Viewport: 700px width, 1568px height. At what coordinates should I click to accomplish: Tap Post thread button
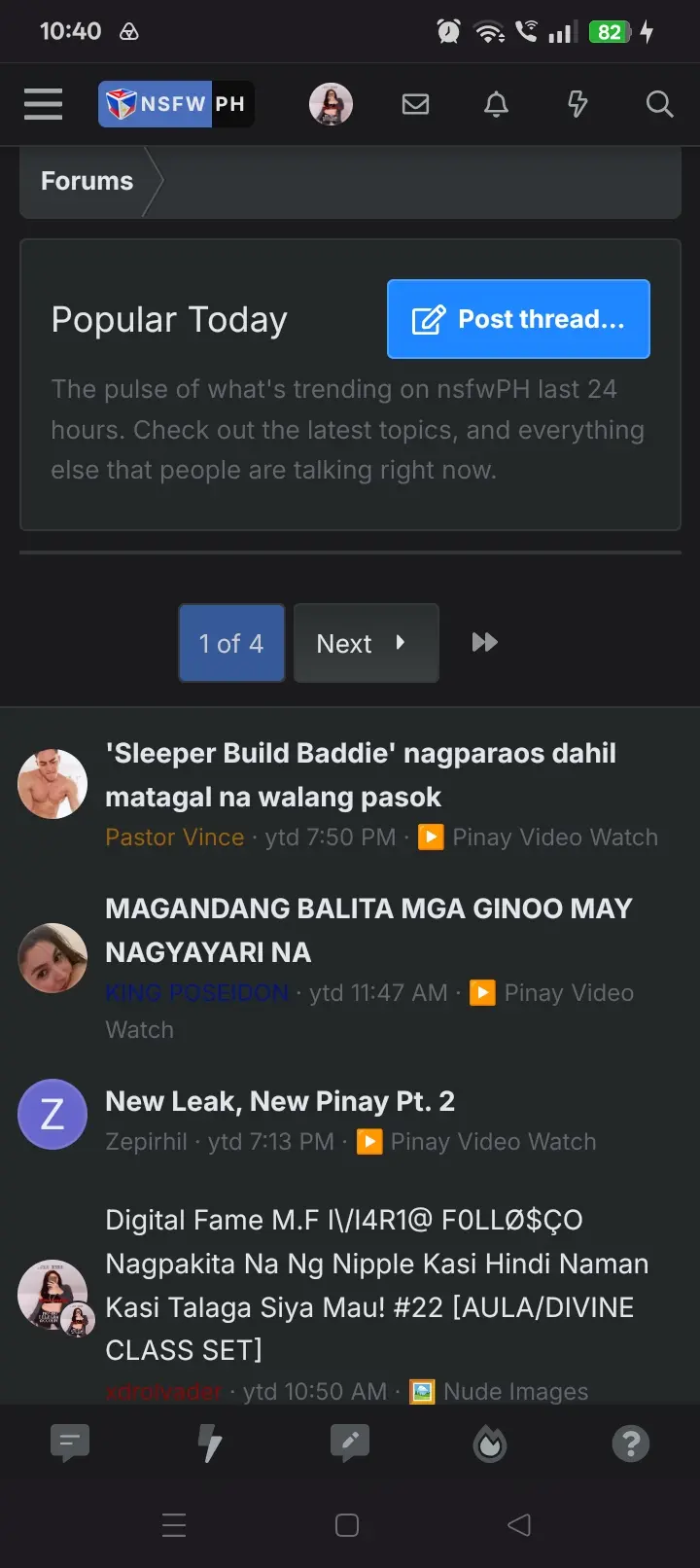pyautogui.click(x=518, y=319)
